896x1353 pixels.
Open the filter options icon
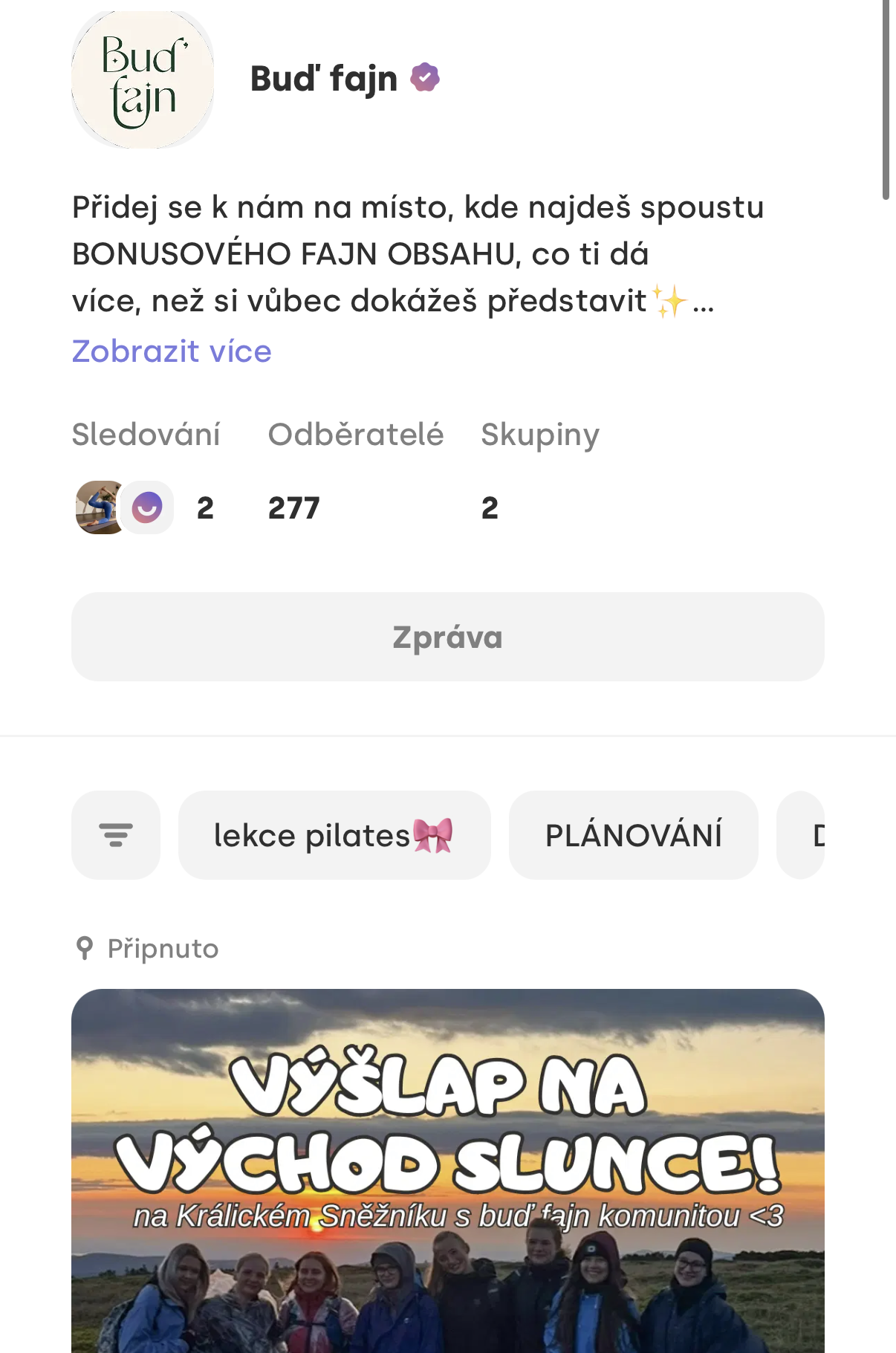(116, 835)
